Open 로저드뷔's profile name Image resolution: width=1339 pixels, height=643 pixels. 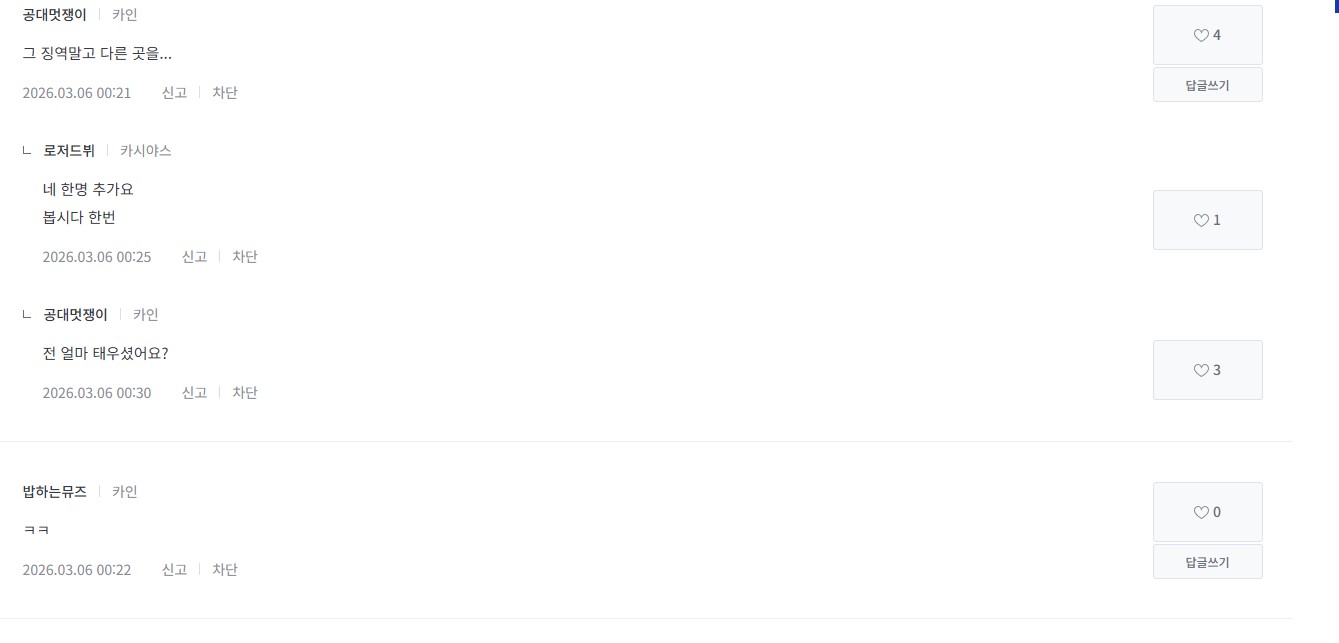click(69, 151)
